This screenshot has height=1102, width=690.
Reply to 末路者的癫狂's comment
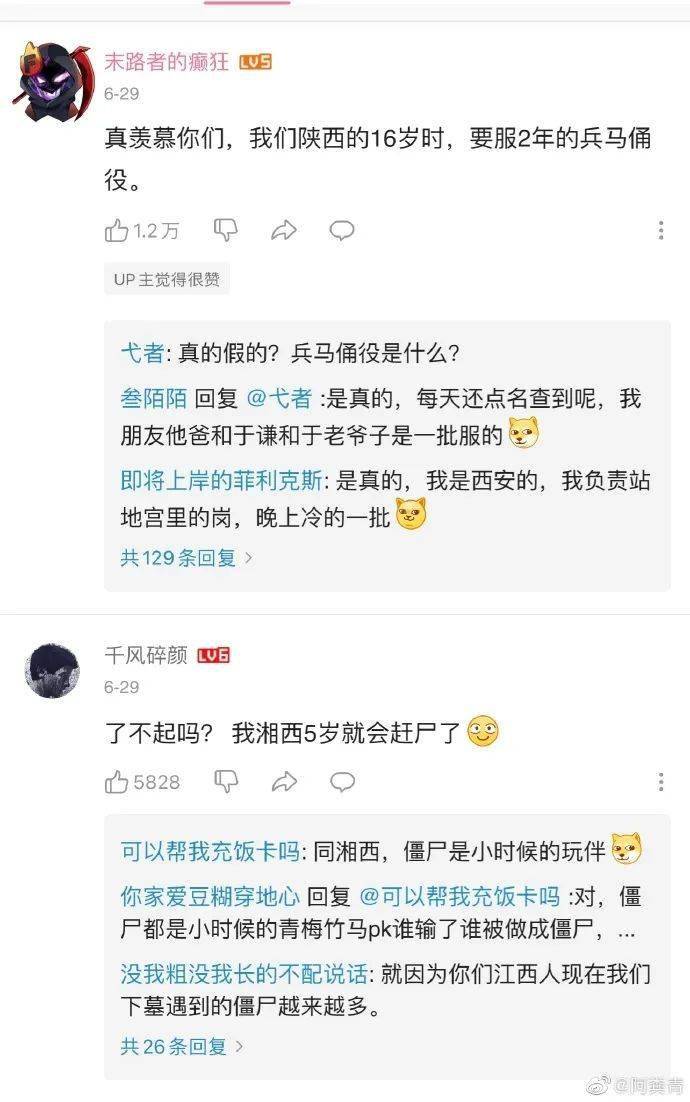[342, 231]
